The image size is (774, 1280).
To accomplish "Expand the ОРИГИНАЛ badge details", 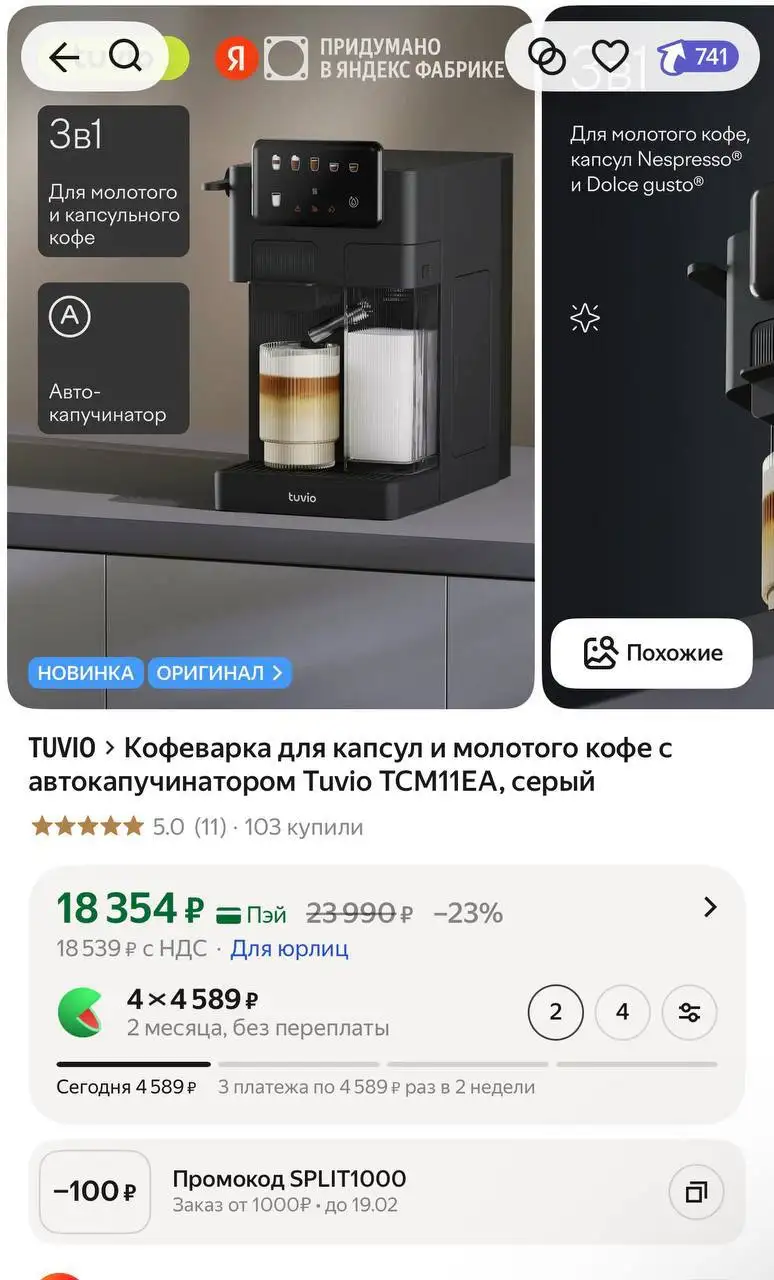I will [220, 673].
